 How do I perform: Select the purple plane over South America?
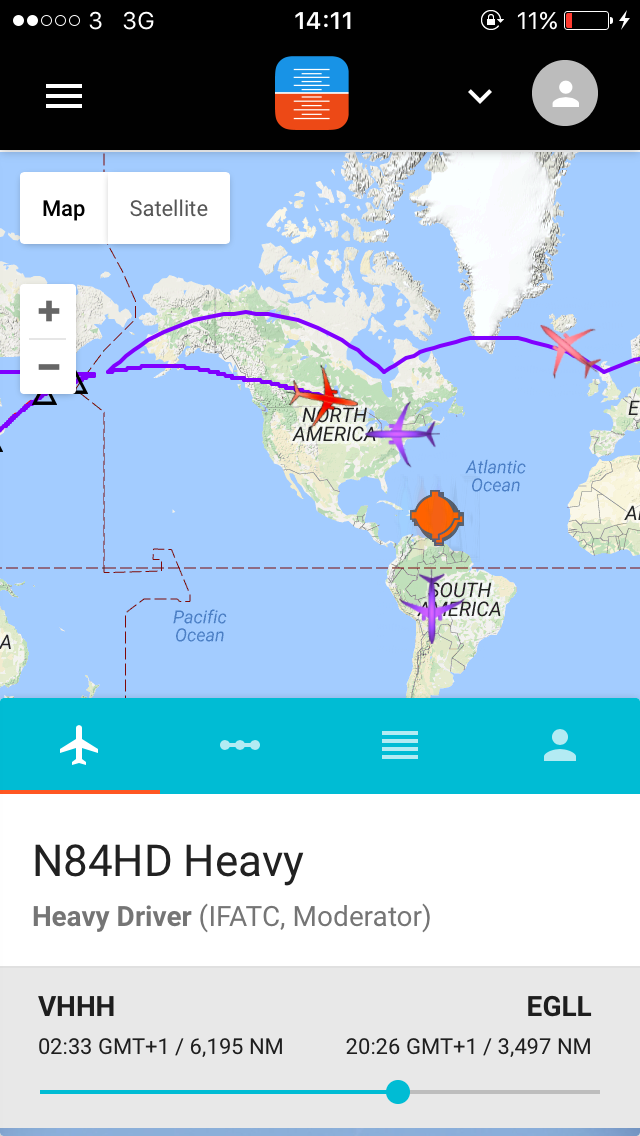point(432,606)
